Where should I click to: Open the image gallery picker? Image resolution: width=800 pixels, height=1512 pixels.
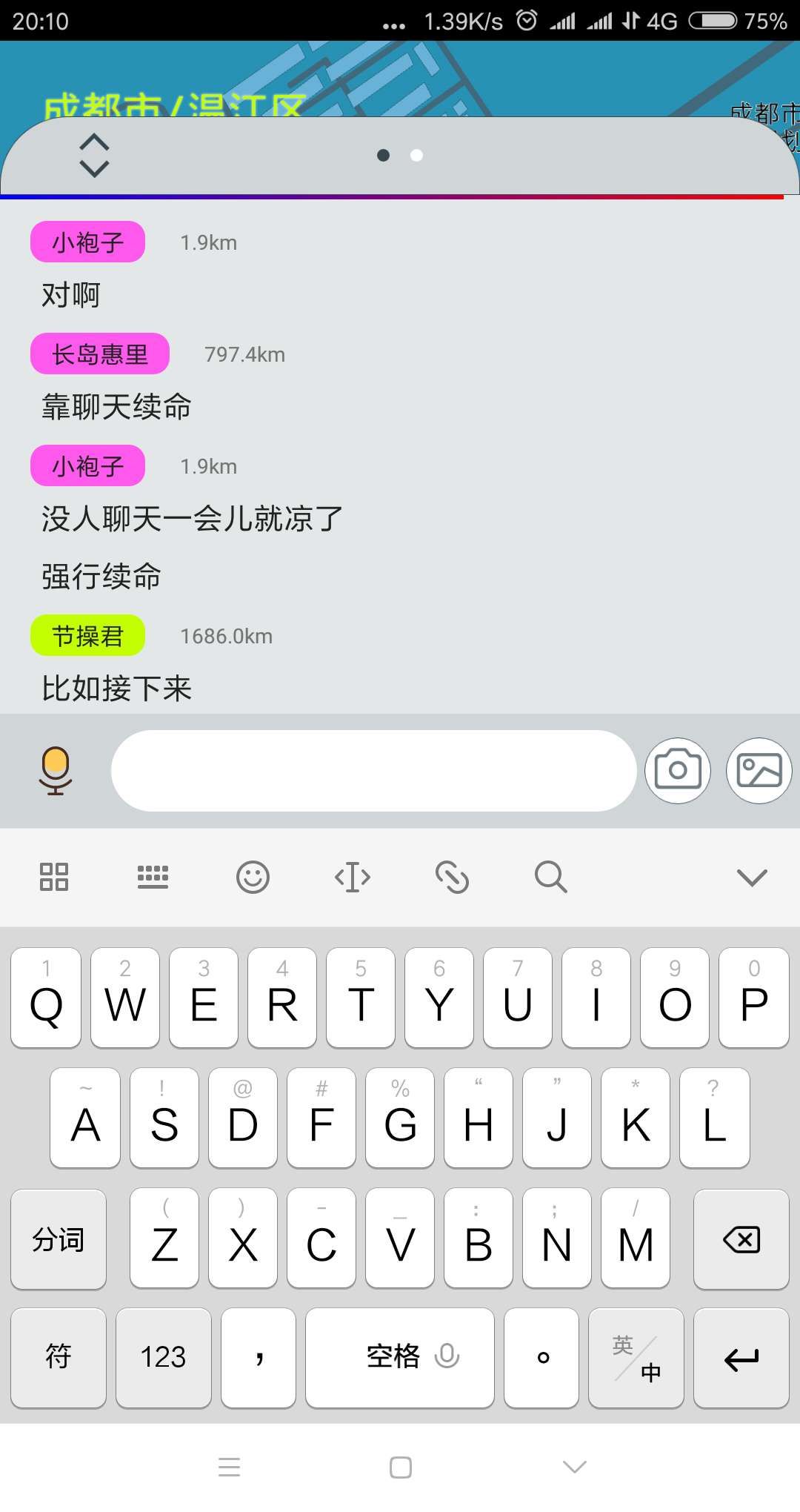pos(759,771)
